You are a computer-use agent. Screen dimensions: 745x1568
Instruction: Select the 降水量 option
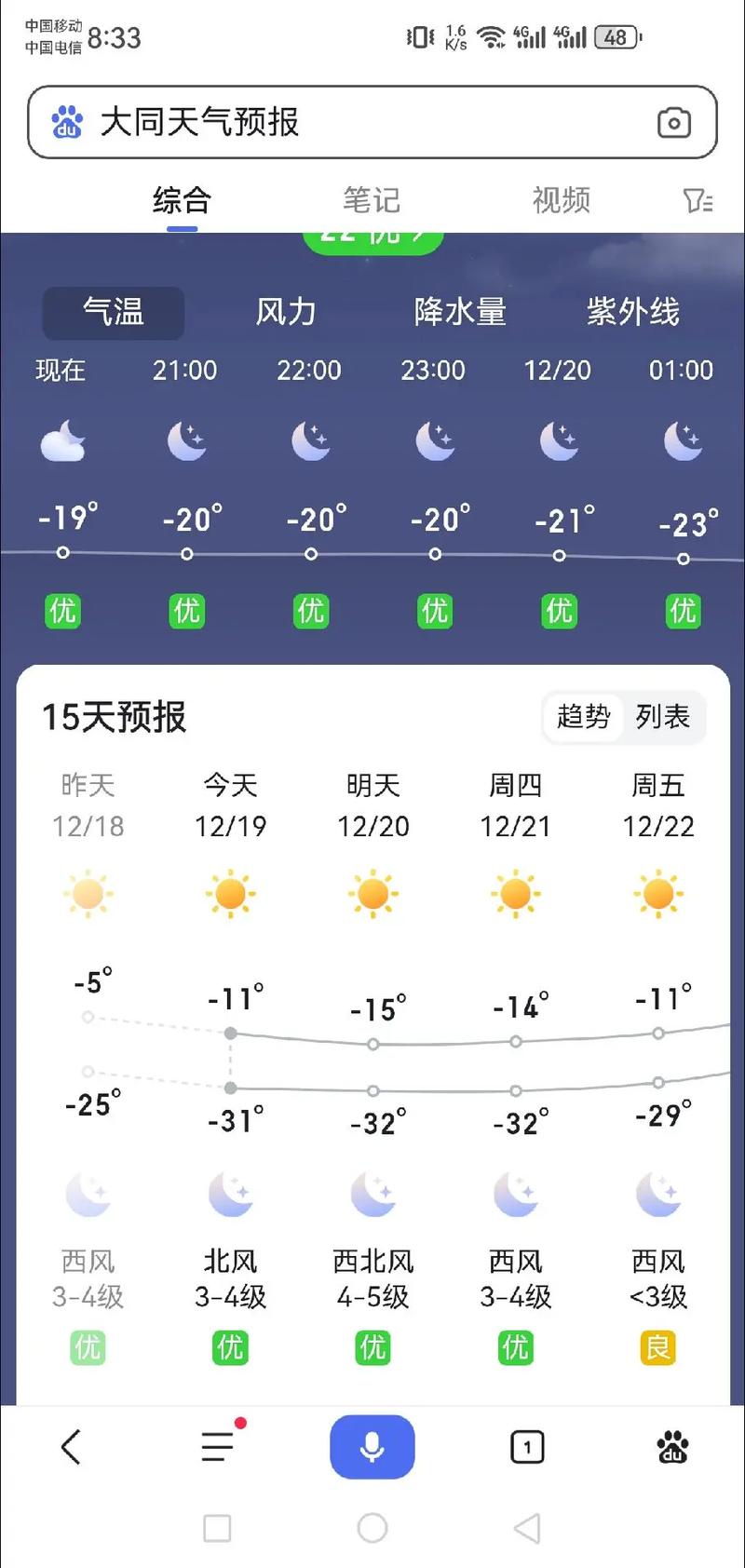point(461,312)
